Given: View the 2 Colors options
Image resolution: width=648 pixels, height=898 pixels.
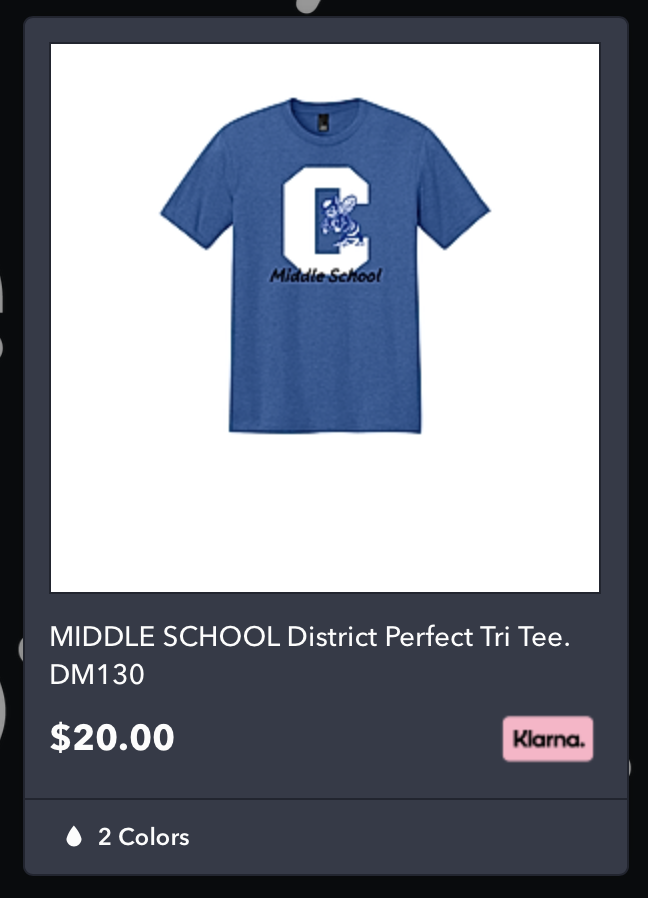Looking at the screenshot, I should pyautogui.click(x=142, y=837).
